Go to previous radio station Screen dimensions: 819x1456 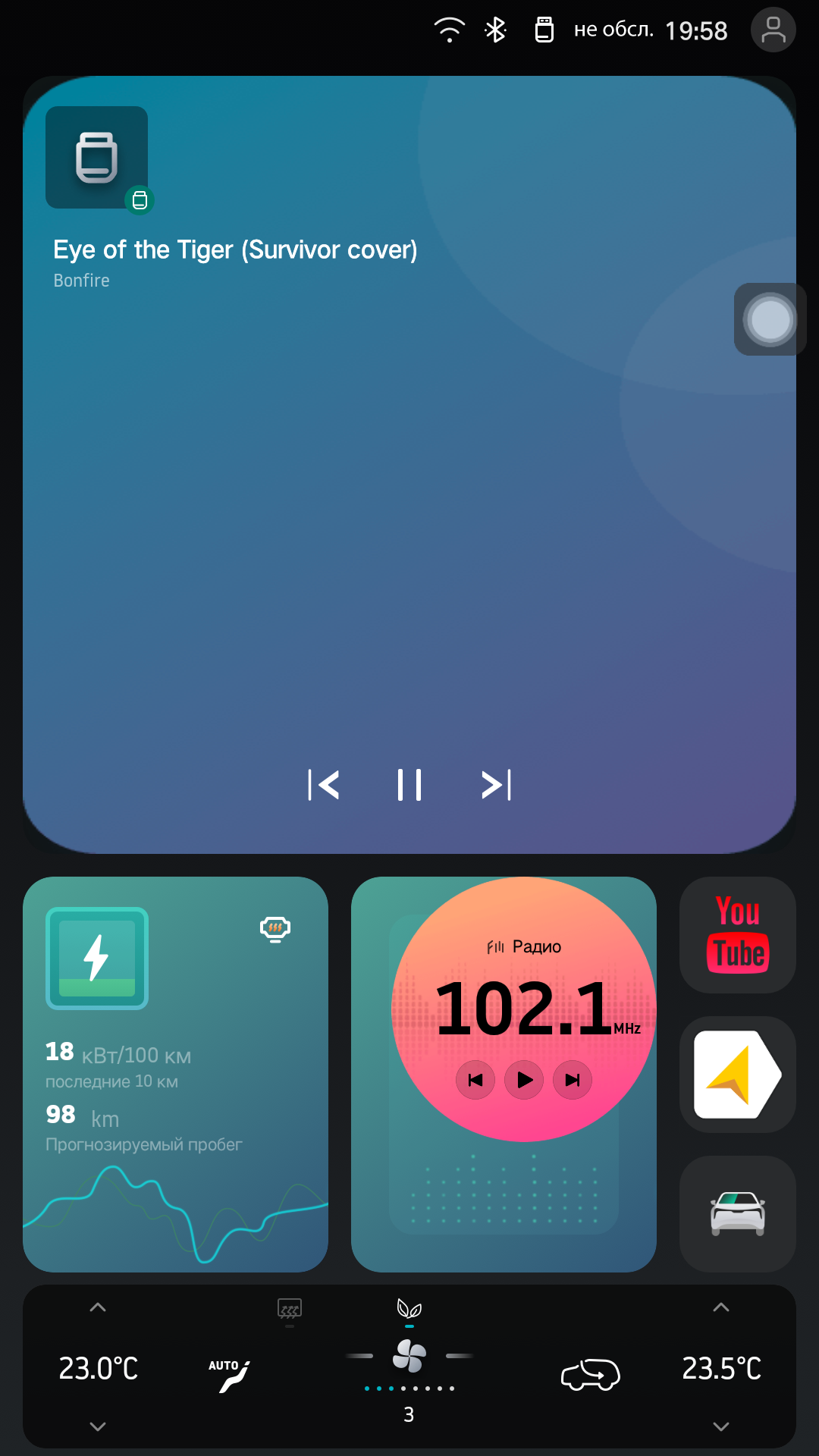pos(475,1080)
